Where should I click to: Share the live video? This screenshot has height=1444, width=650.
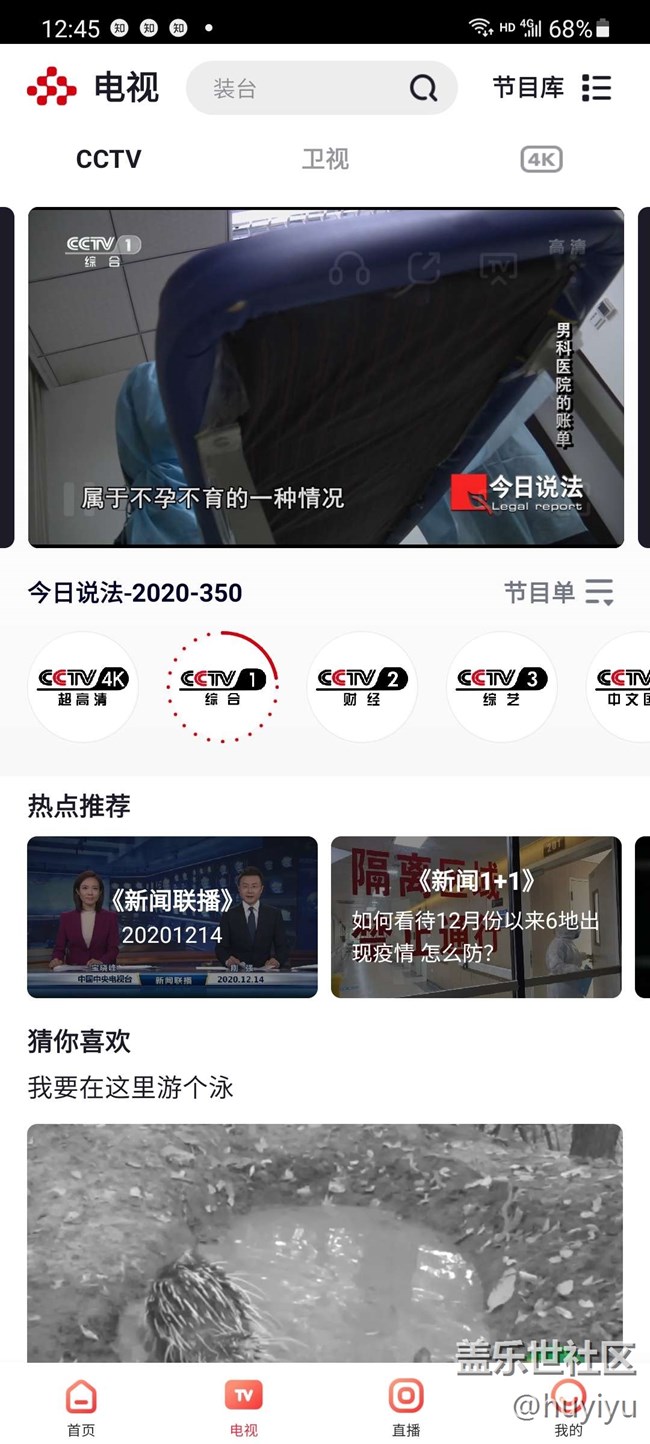(424, 267)
